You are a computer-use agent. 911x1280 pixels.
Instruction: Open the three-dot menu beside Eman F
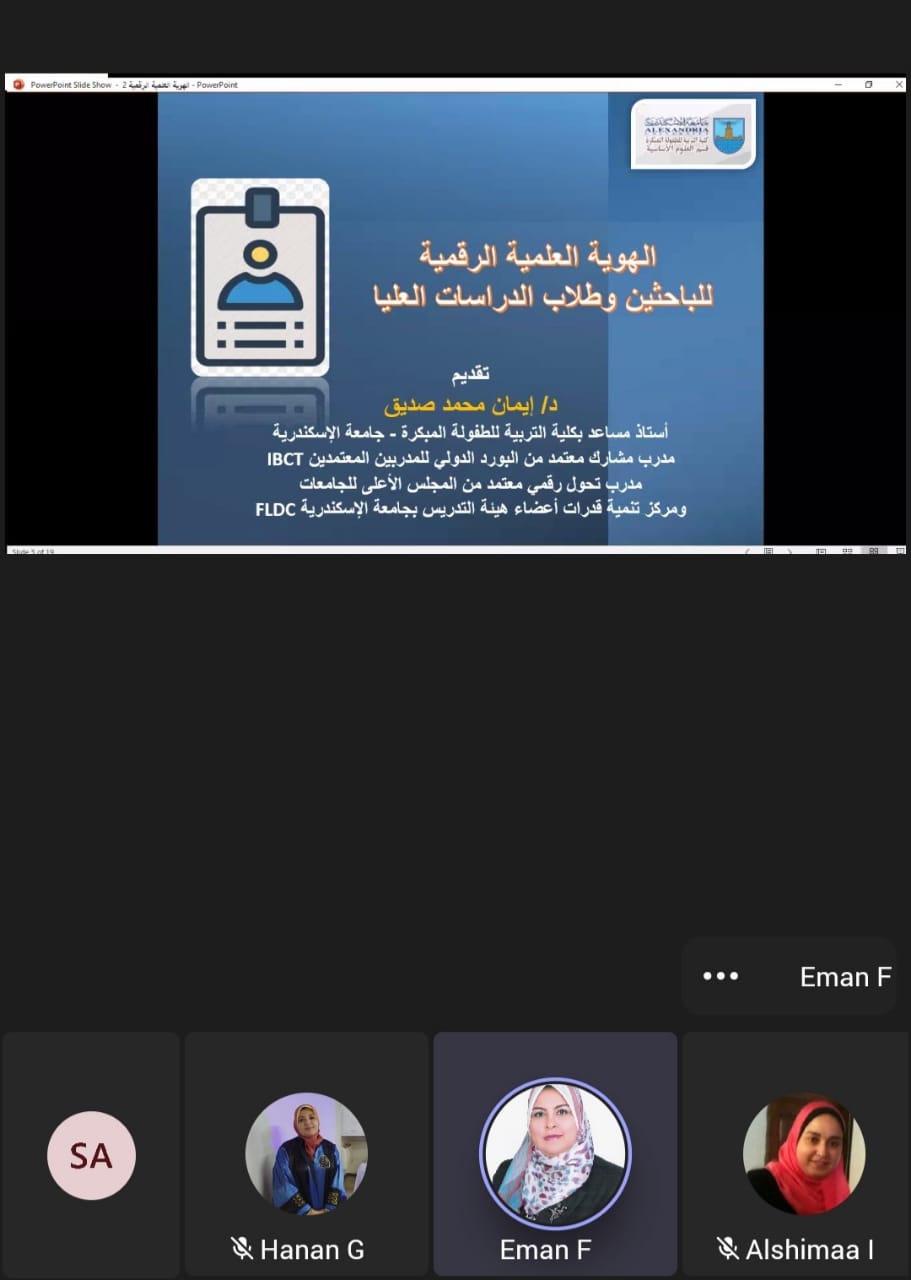pyautogui.click(x=720, y=977)
